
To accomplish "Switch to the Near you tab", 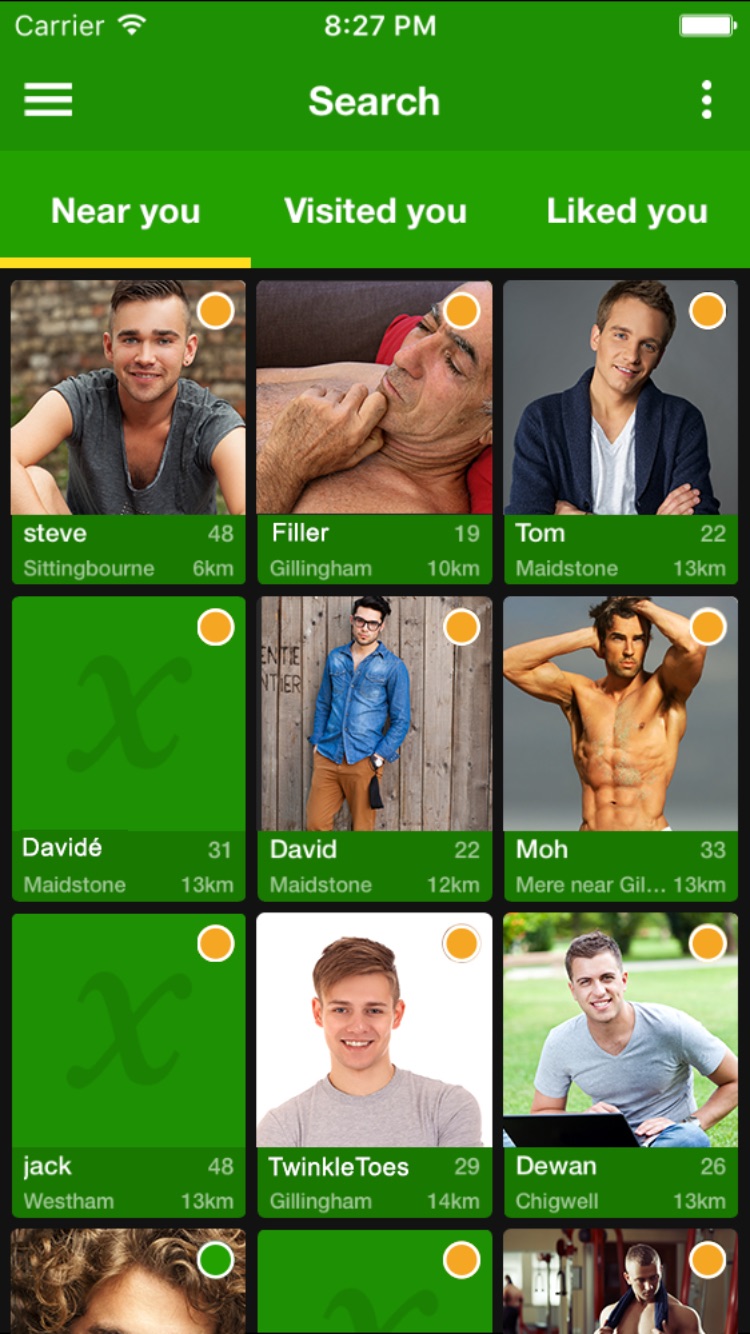I will (126, 212).
